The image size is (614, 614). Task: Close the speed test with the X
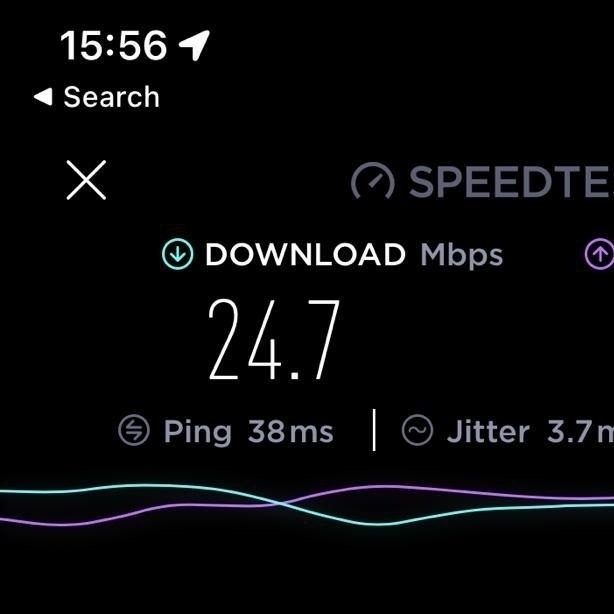(x=86, y=180)
